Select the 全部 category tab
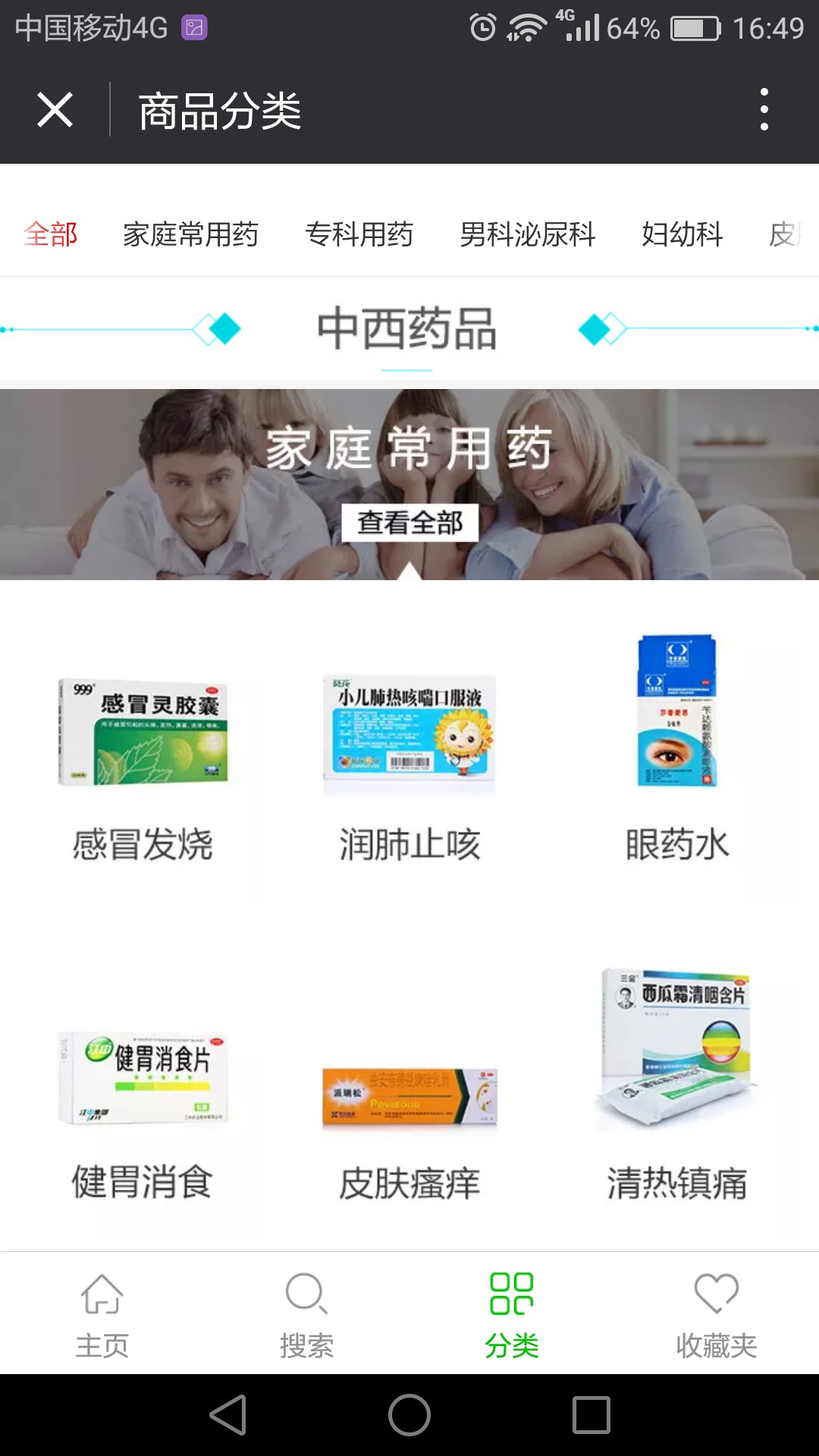Screen dimensions: 819x1456 pos(51,234)
